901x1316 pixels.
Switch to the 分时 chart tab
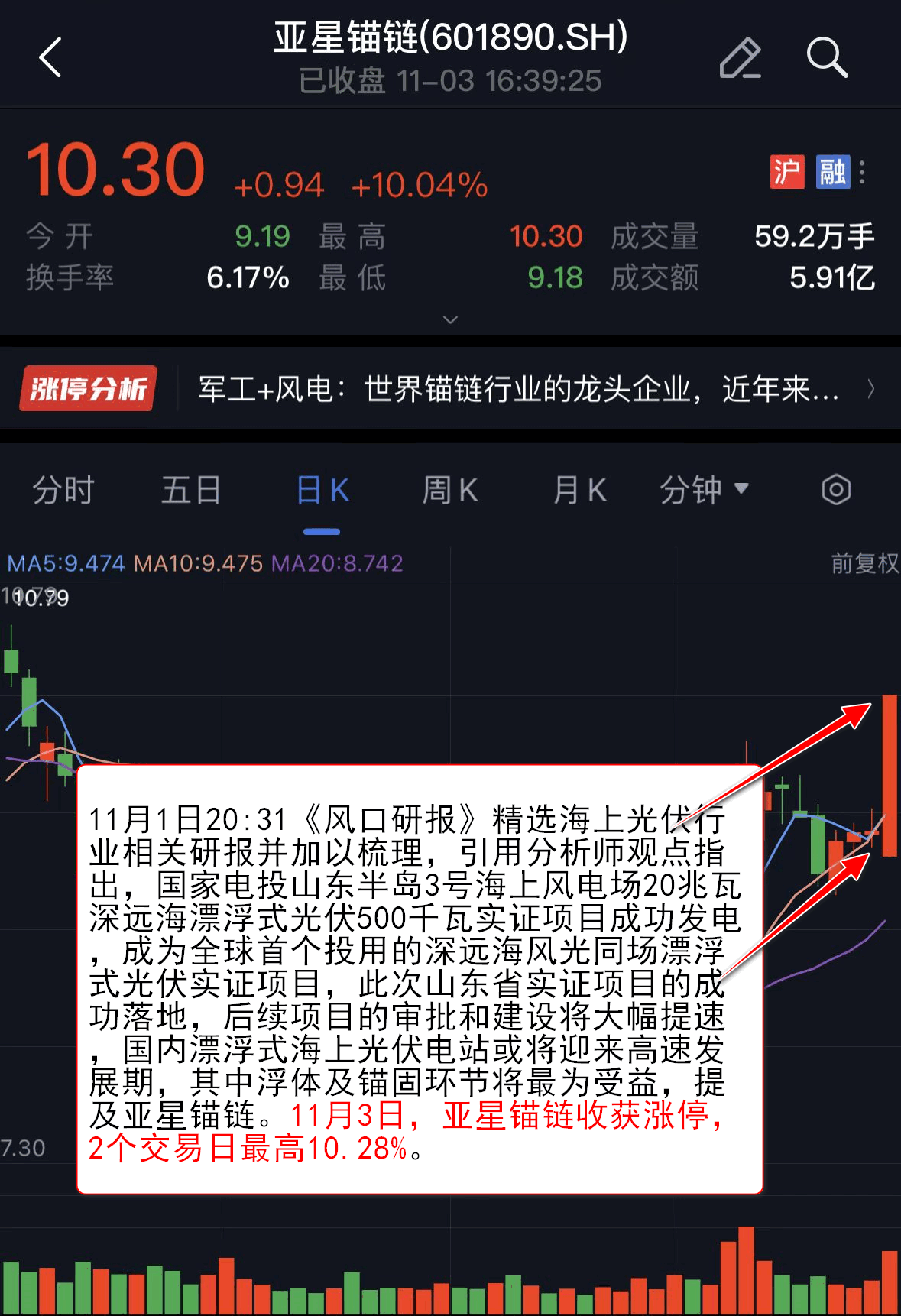(63, 490)
